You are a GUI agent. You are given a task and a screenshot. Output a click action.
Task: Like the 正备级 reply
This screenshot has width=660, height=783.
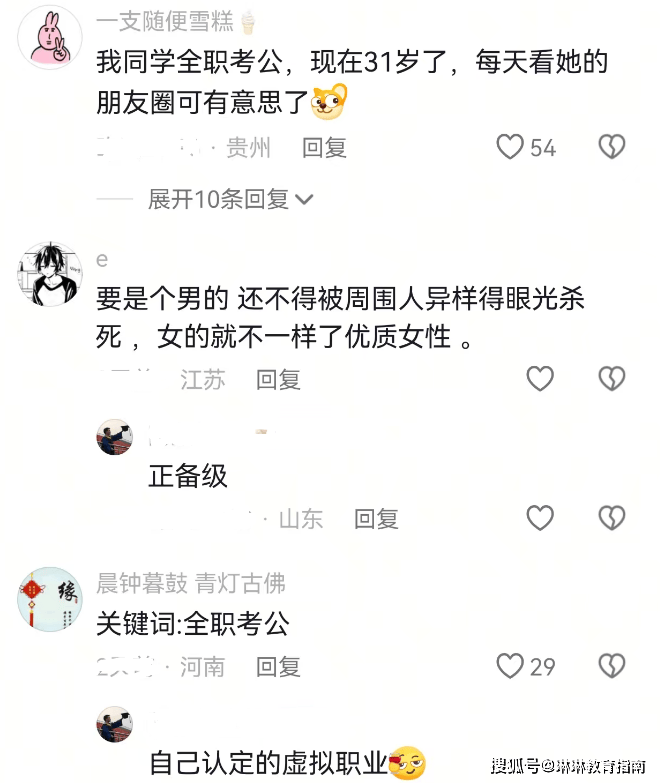tap(540, 518)
